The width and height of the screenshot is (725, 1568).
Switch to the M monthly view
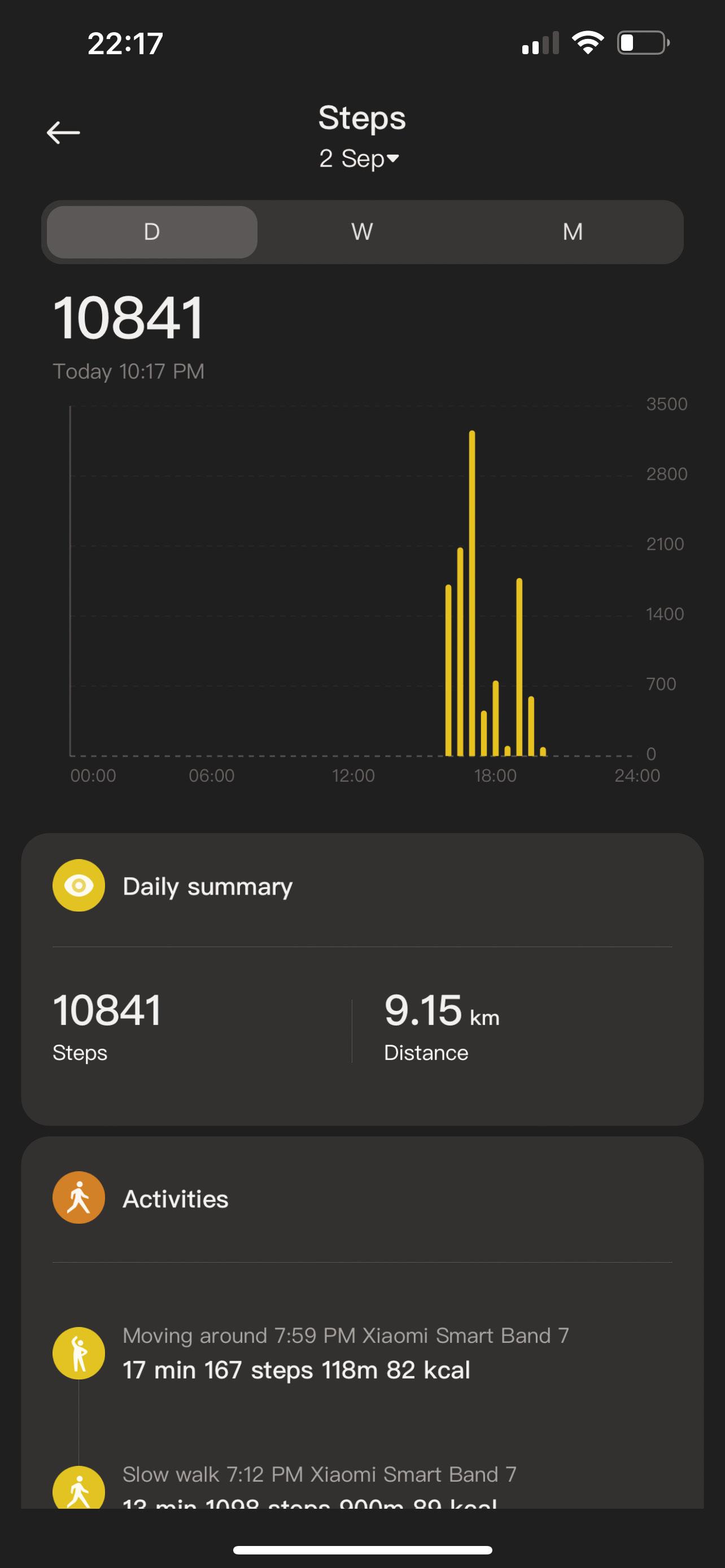click(573, 232)
